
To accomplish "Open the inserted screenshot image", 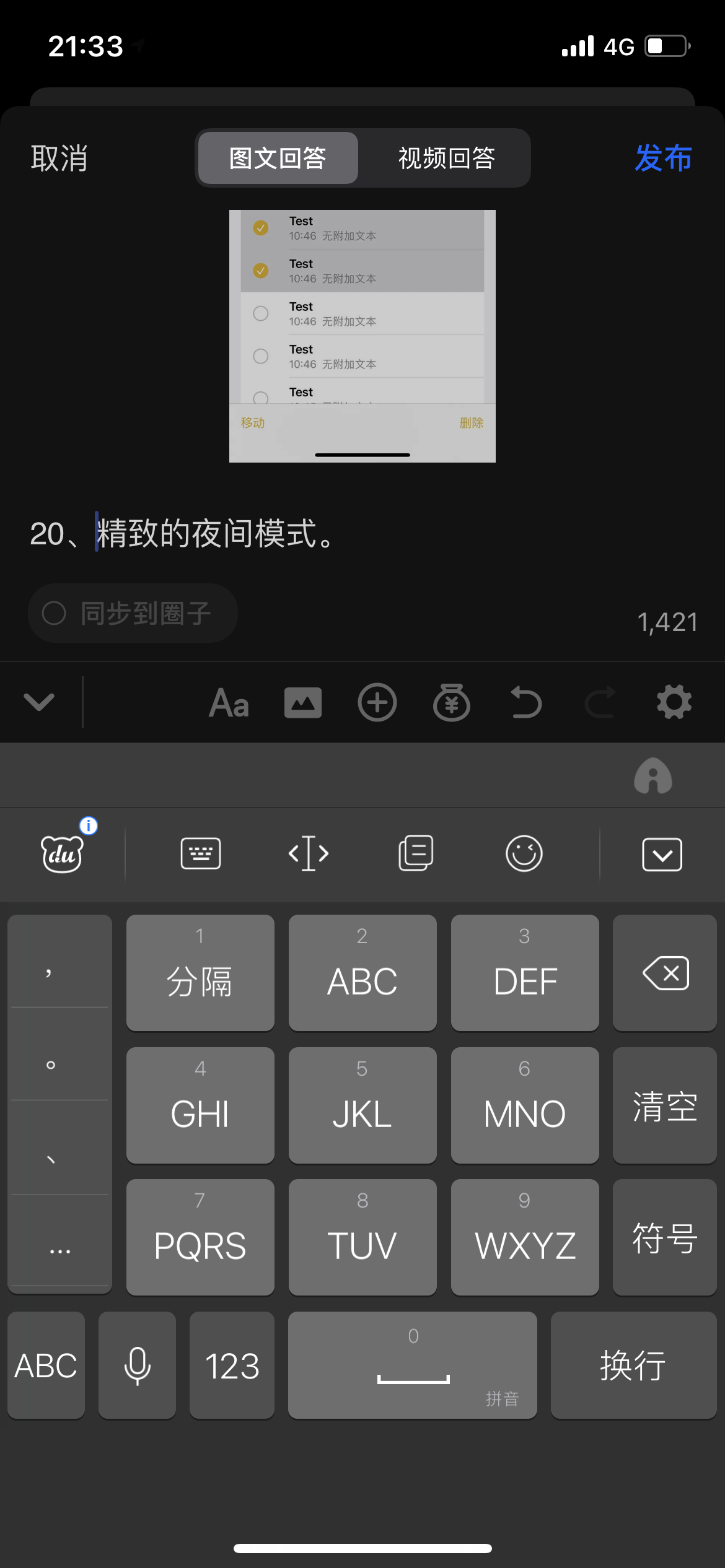I will coord(362,336).
